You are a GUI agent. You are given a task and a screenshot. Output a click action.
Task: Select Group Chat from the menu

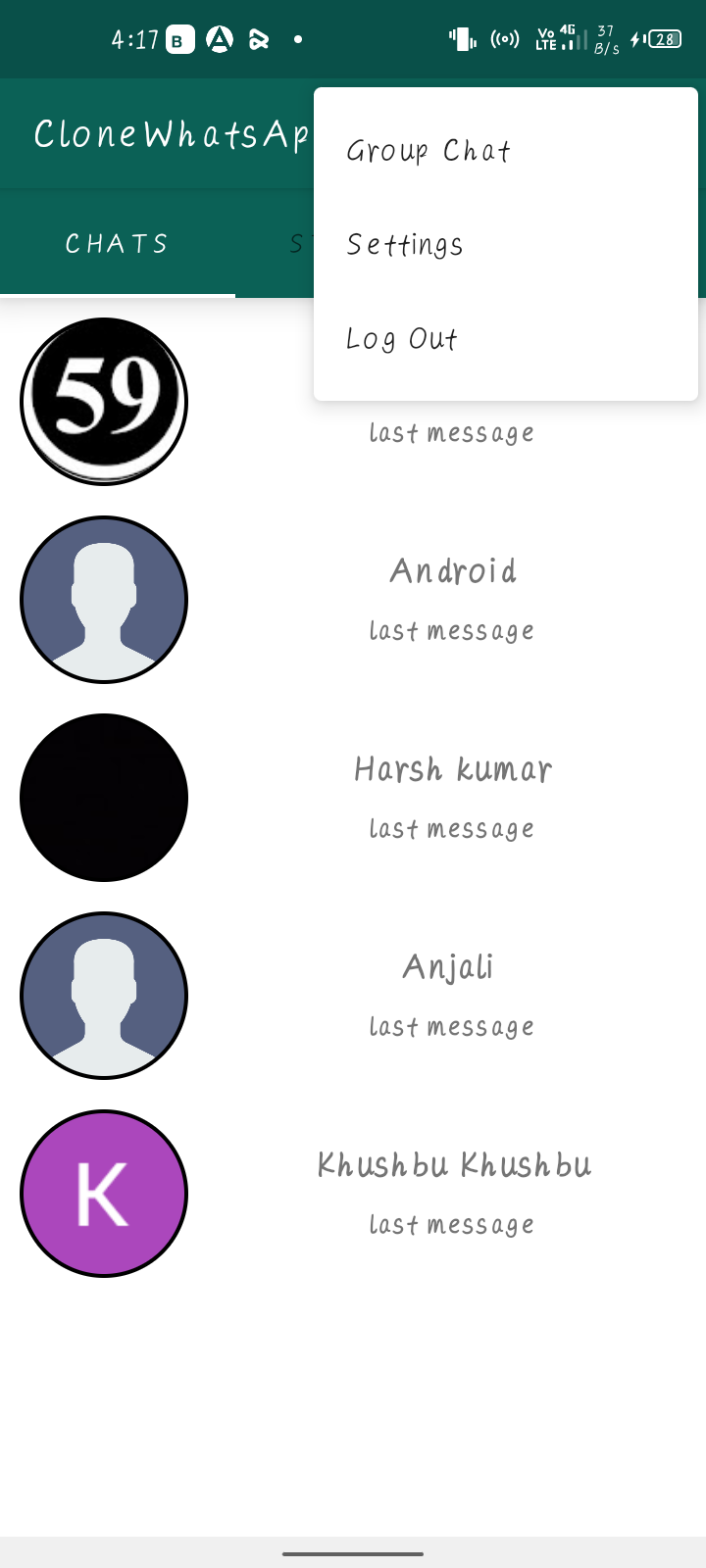[429, 149]
